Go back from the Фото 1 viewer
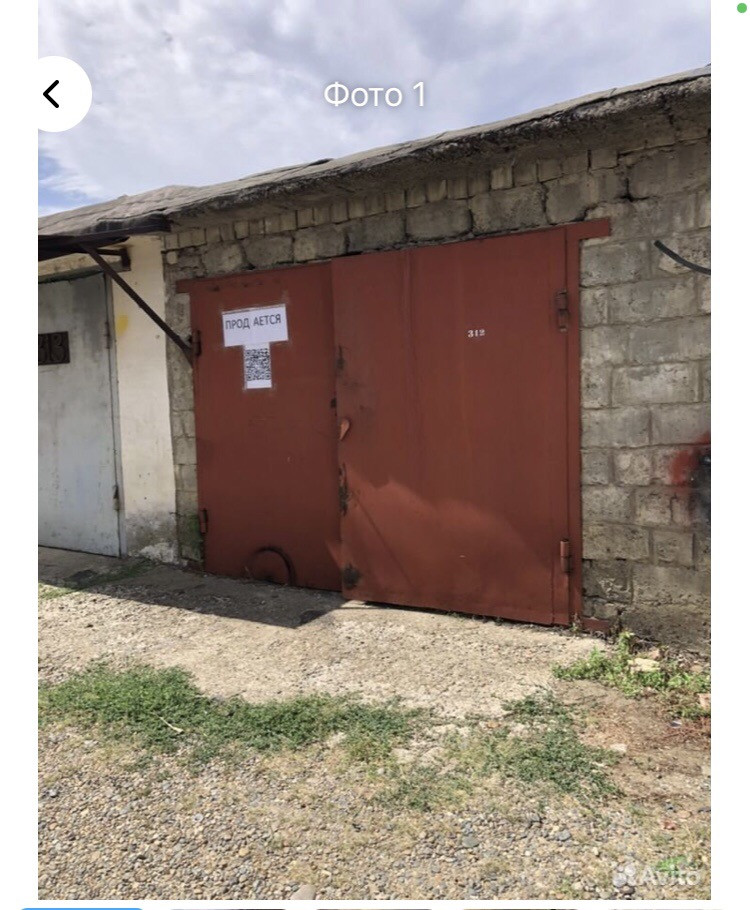The height and width of the screenshot is (910, 750). click(53, 94)
